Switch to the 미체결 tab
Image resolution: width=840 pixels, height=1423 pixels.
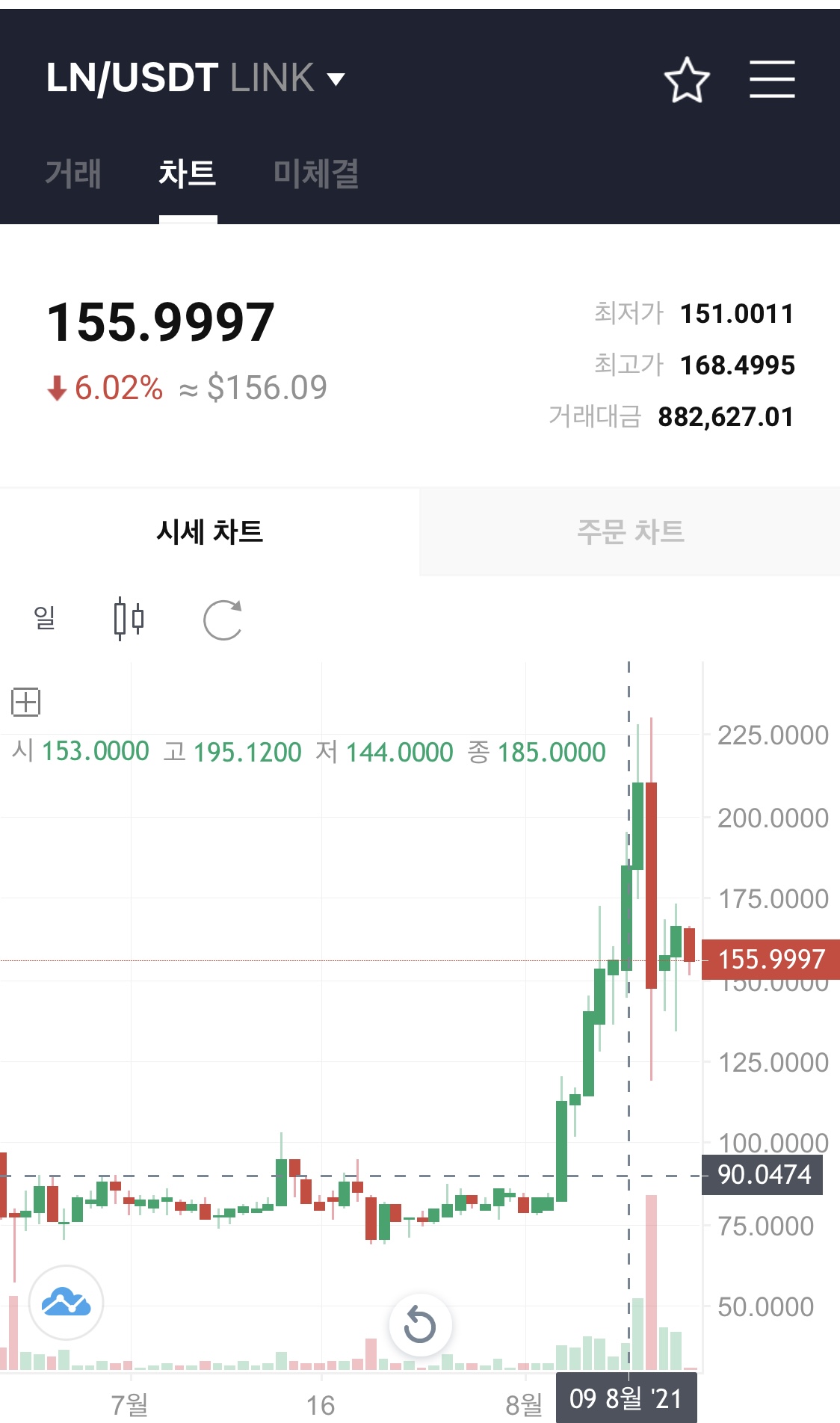(316, 173)
